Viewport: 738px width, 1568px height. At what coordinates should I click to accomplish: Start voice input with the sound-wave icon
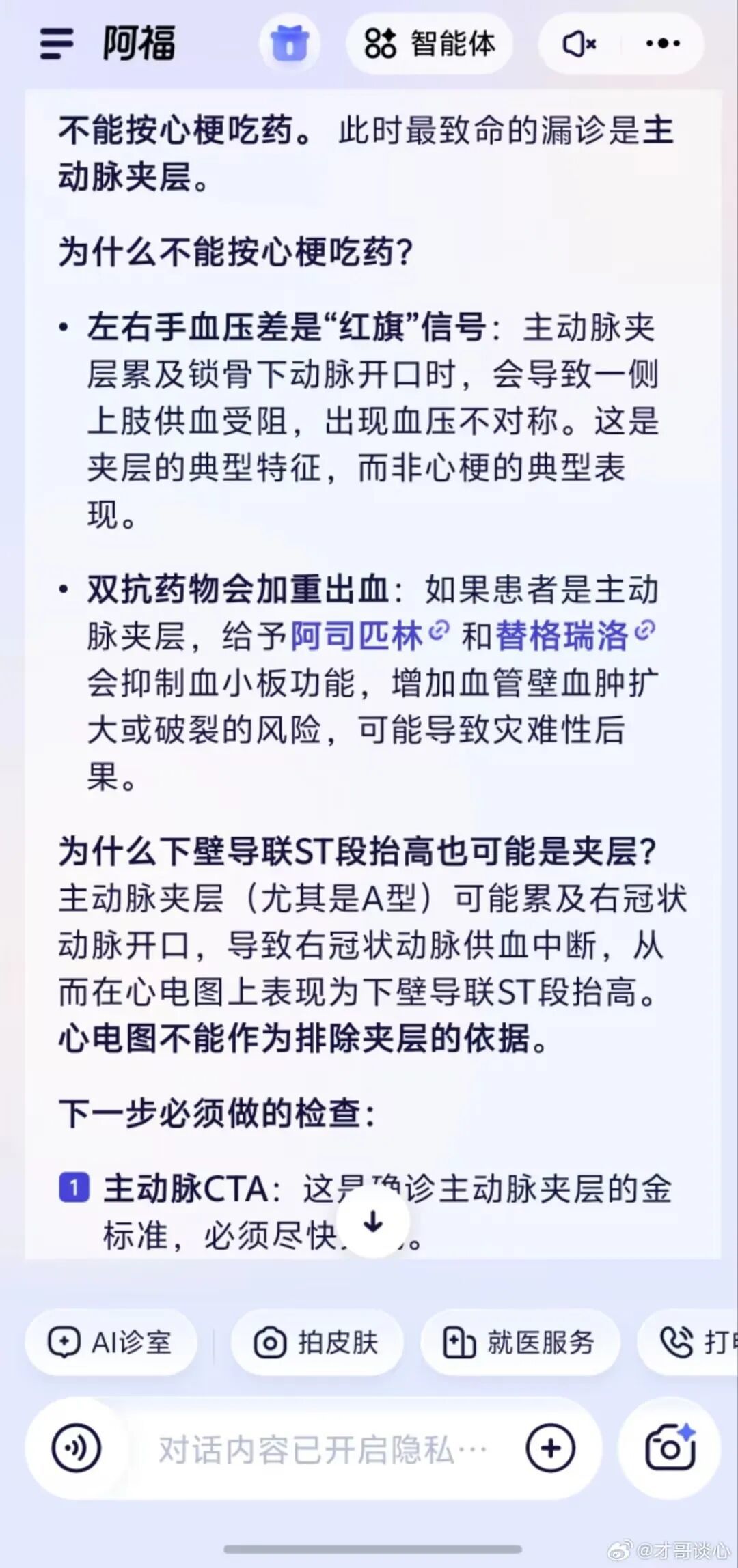click(x=77, y=1448)
